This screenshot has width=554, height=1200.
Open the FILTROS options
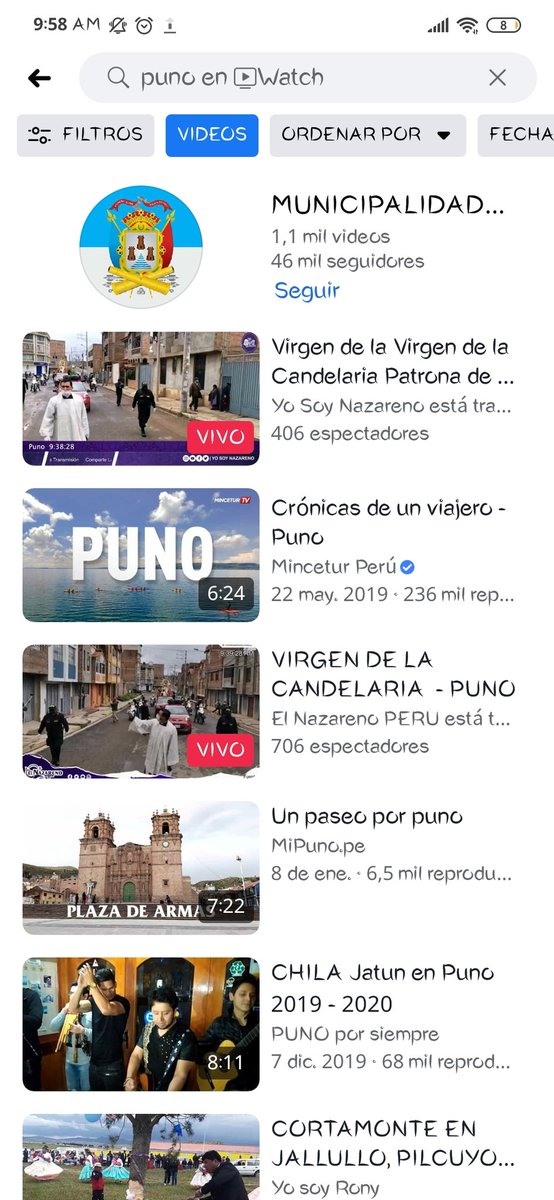85,135
